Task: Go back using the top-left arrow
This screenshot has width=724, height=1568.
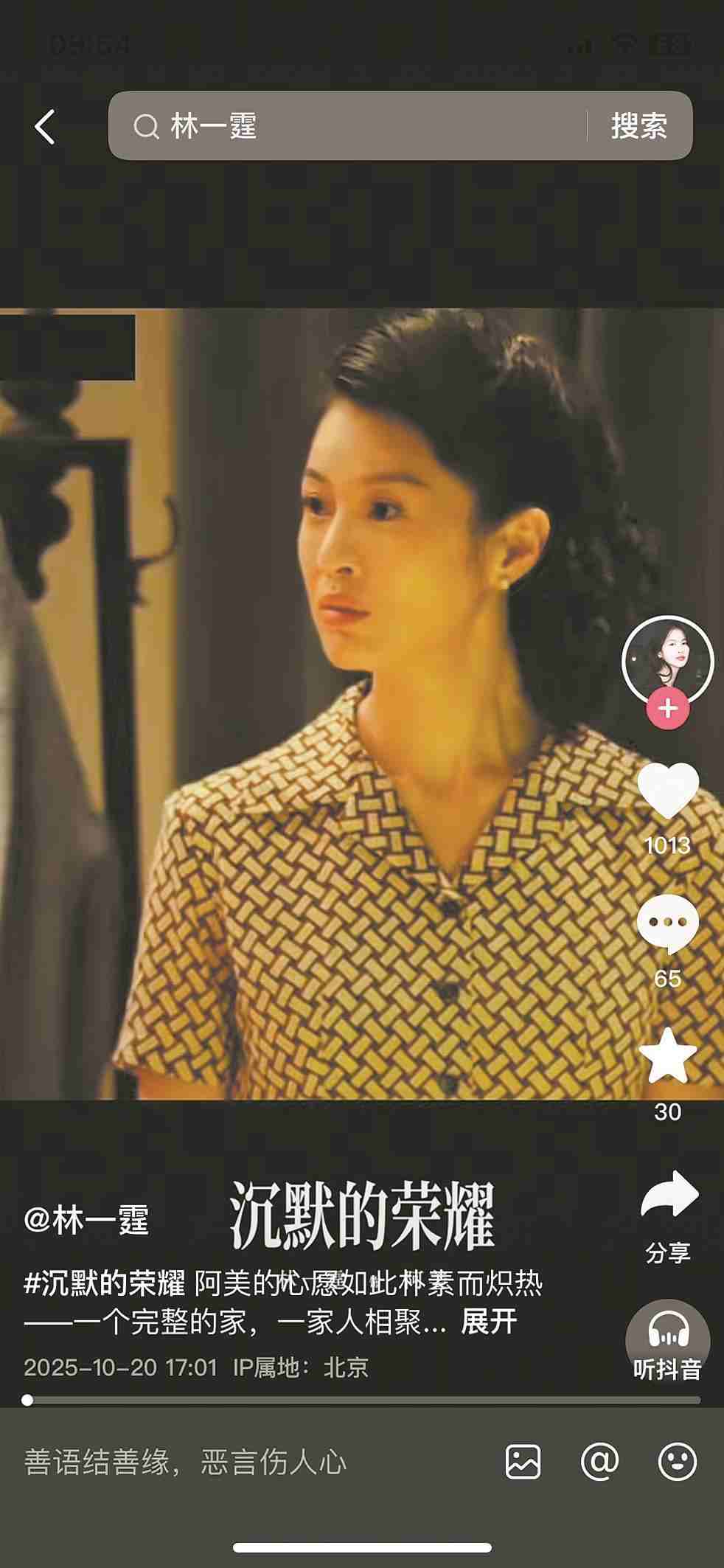Action: coord(45,127)
